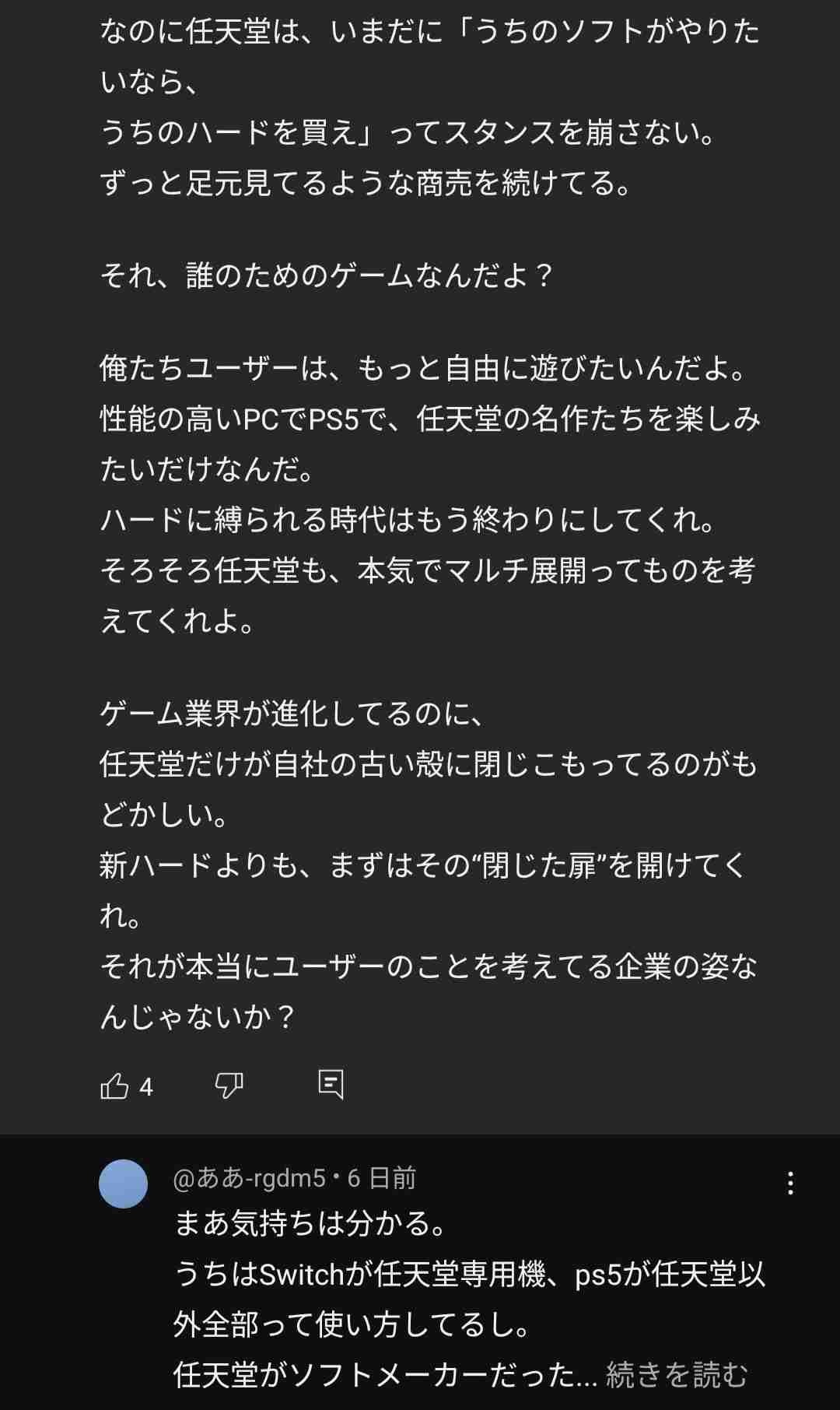Like the comment with 4 likes
Image resolution: width=840 pixels, height=1410 pixels.
[114, 1085]
